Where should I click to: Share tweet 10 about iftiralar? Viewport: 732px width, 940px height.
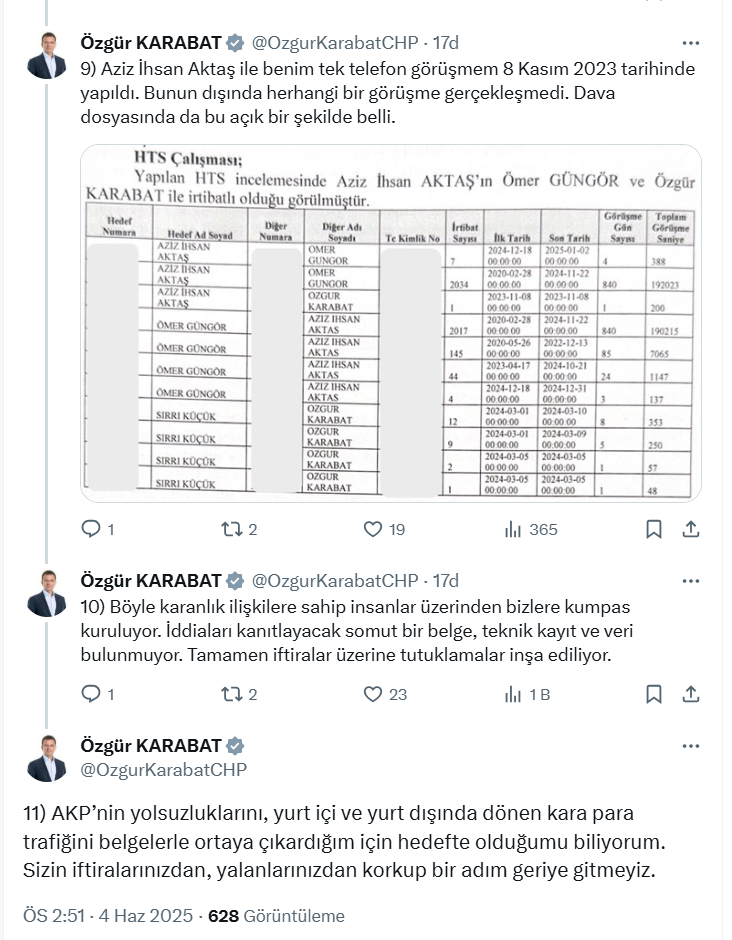click(x=691, y=693)
